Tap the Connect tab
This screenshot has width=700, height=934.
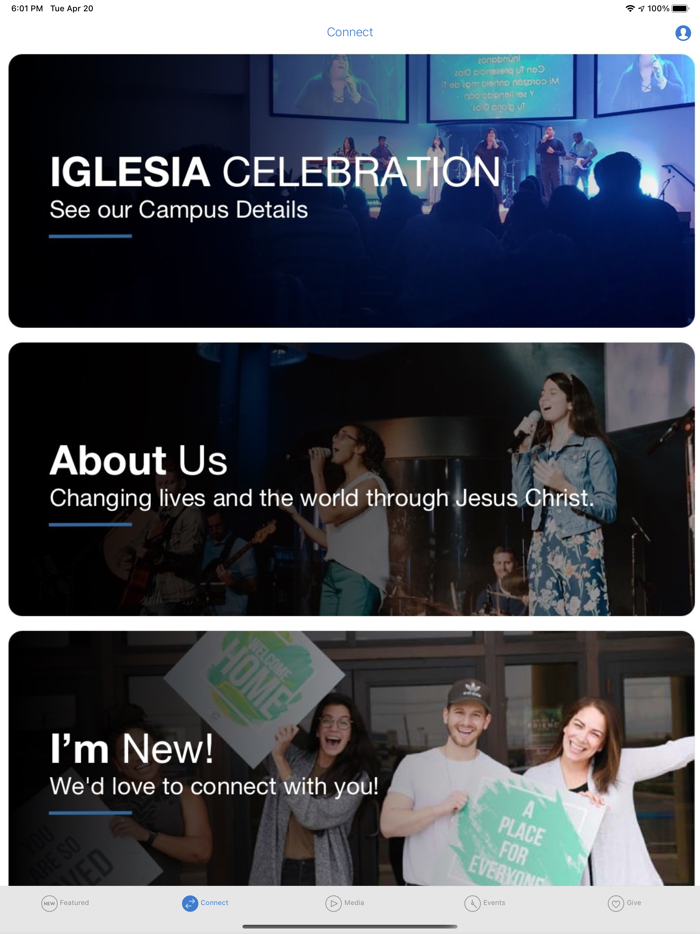205,903
